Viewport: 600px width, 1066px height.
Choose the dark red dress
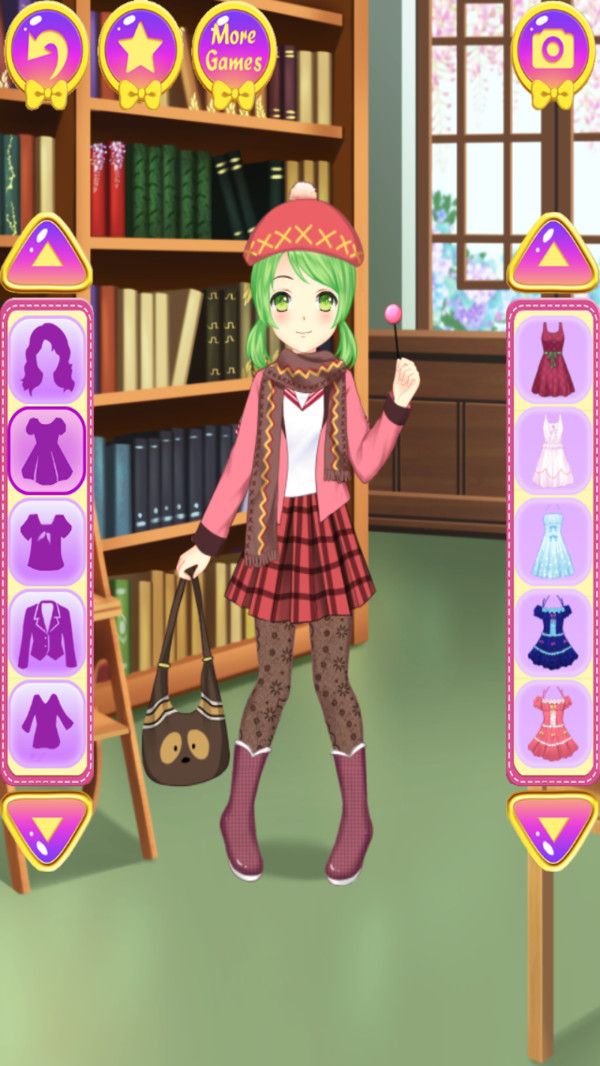(553, 359)
